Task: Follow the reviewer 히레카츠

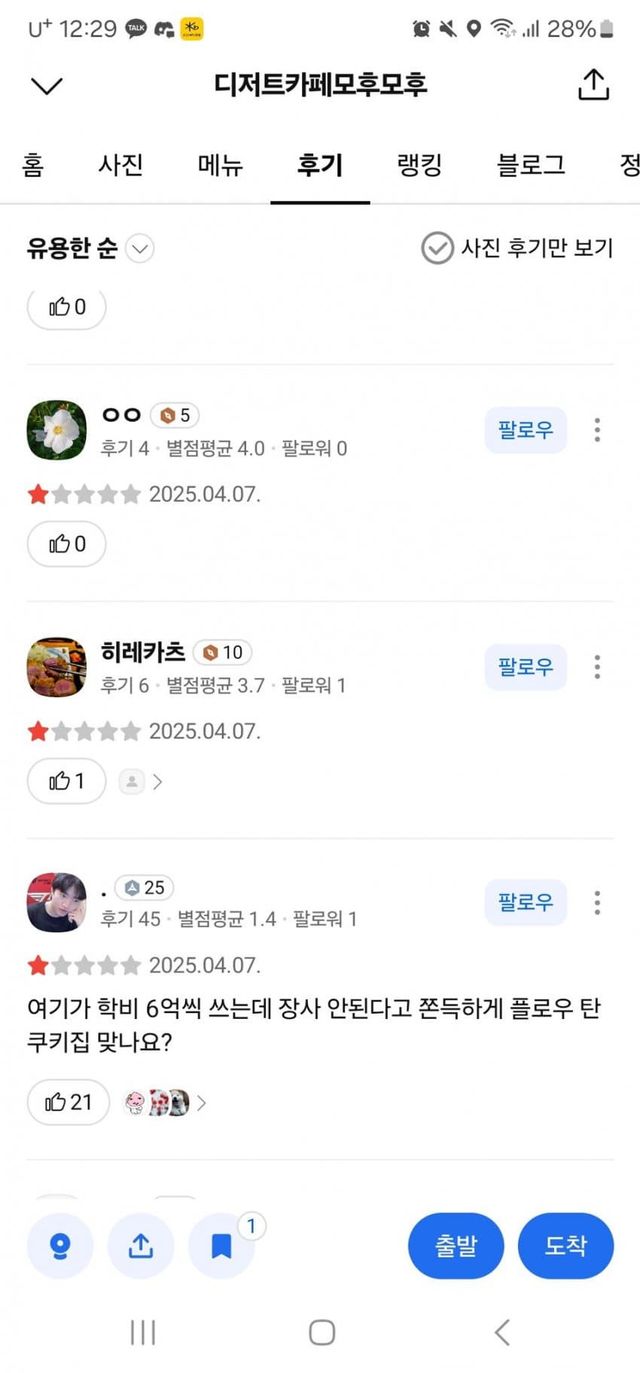Action: (525, 667)
